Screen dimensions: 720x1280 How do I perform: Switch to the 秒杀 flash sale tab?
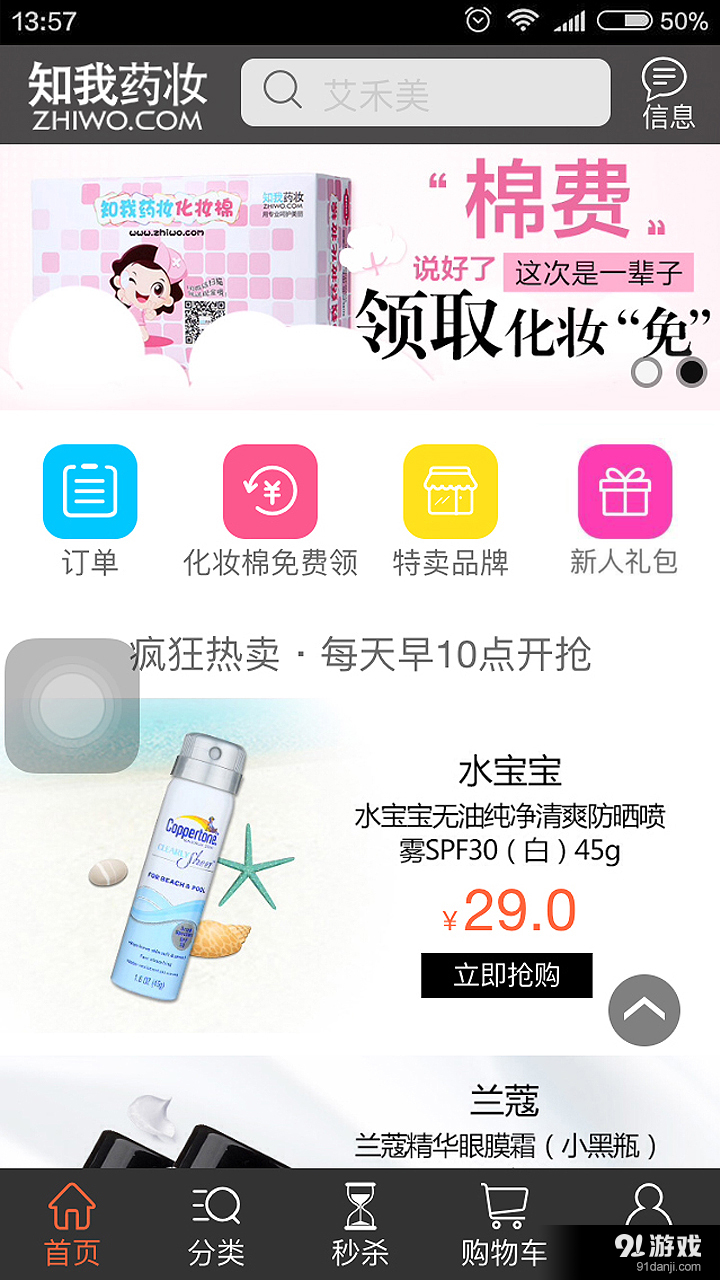coord(360,1225)
